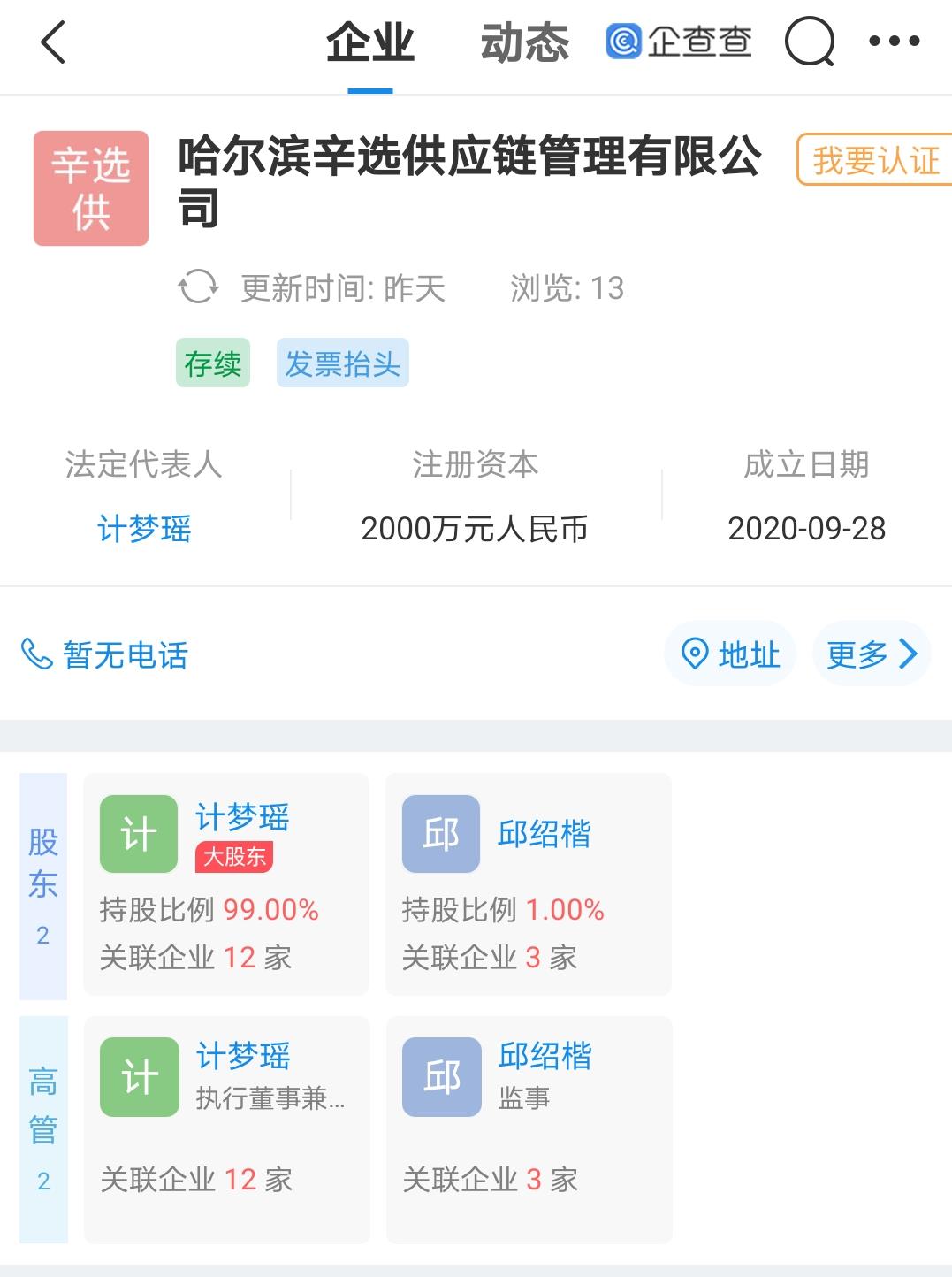Viewport: 952px width, 1277px height.
Task: View the company 地址
Action: click(x=730, y=654)
